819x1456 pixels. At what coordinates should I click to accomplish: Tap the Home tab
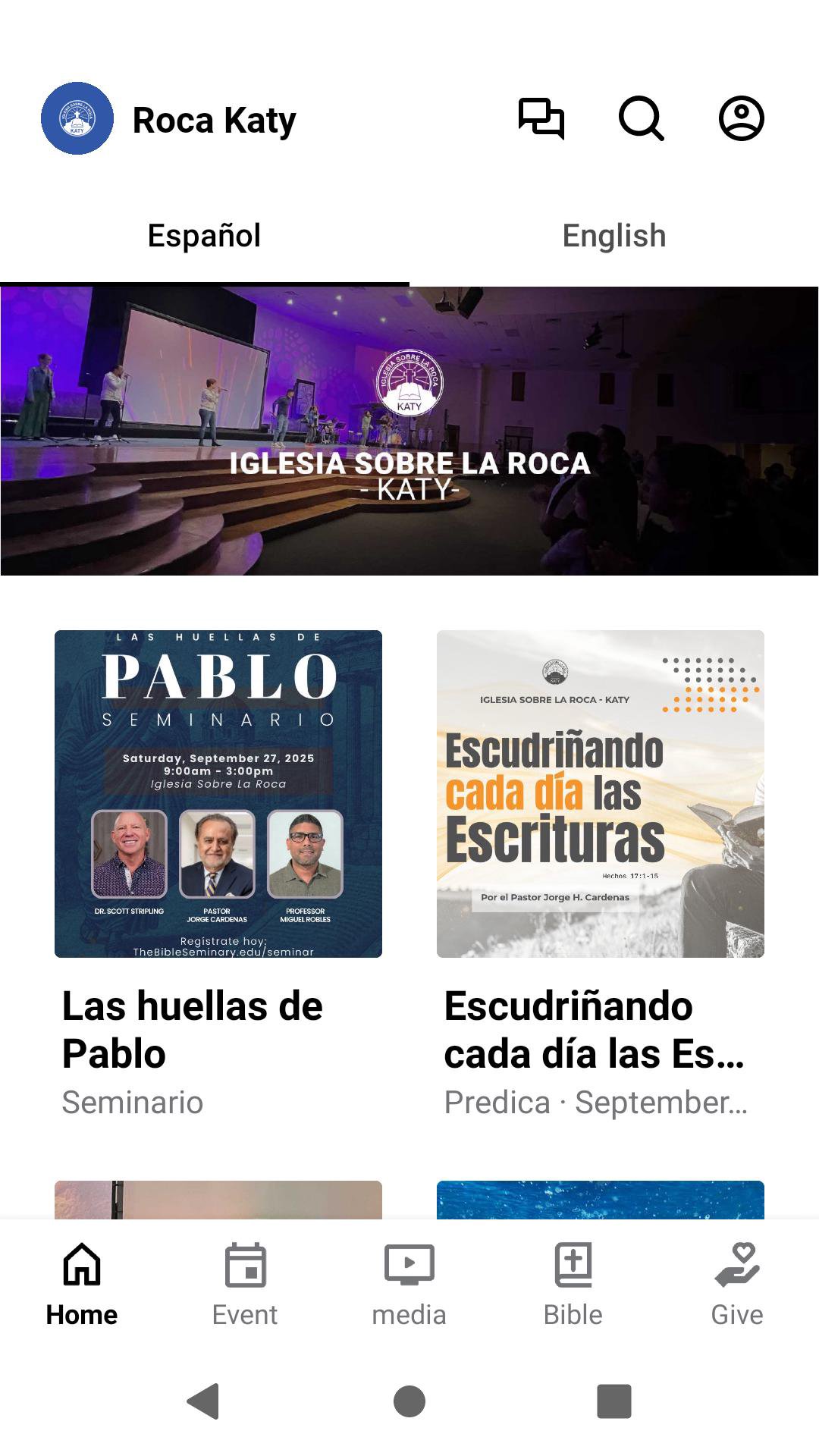coord(82,1283)
